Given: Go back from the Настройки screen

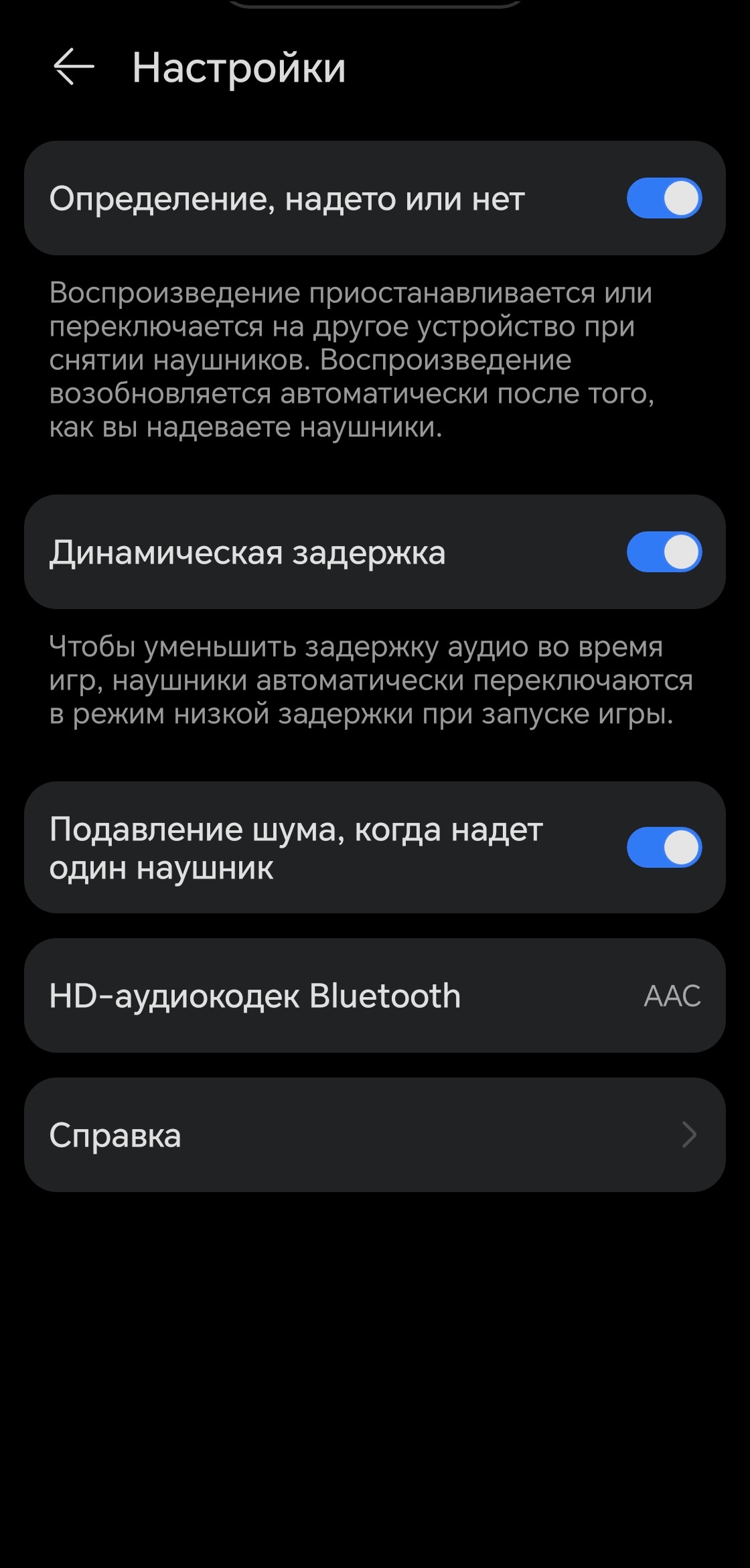Looking at the screenshot, I should (73, 67).
